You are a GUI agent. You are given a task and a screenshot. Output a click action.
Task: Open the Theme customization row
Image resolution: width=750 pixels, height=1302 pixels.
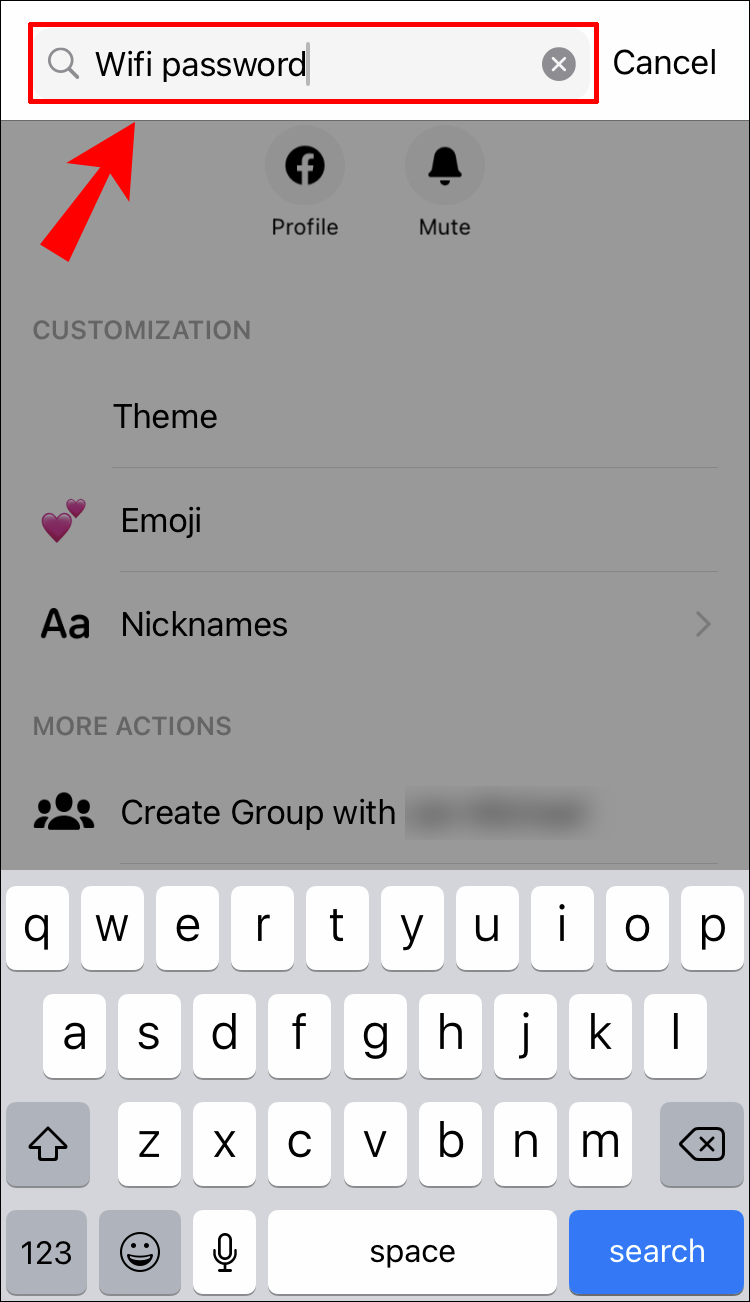pos(166,416)
